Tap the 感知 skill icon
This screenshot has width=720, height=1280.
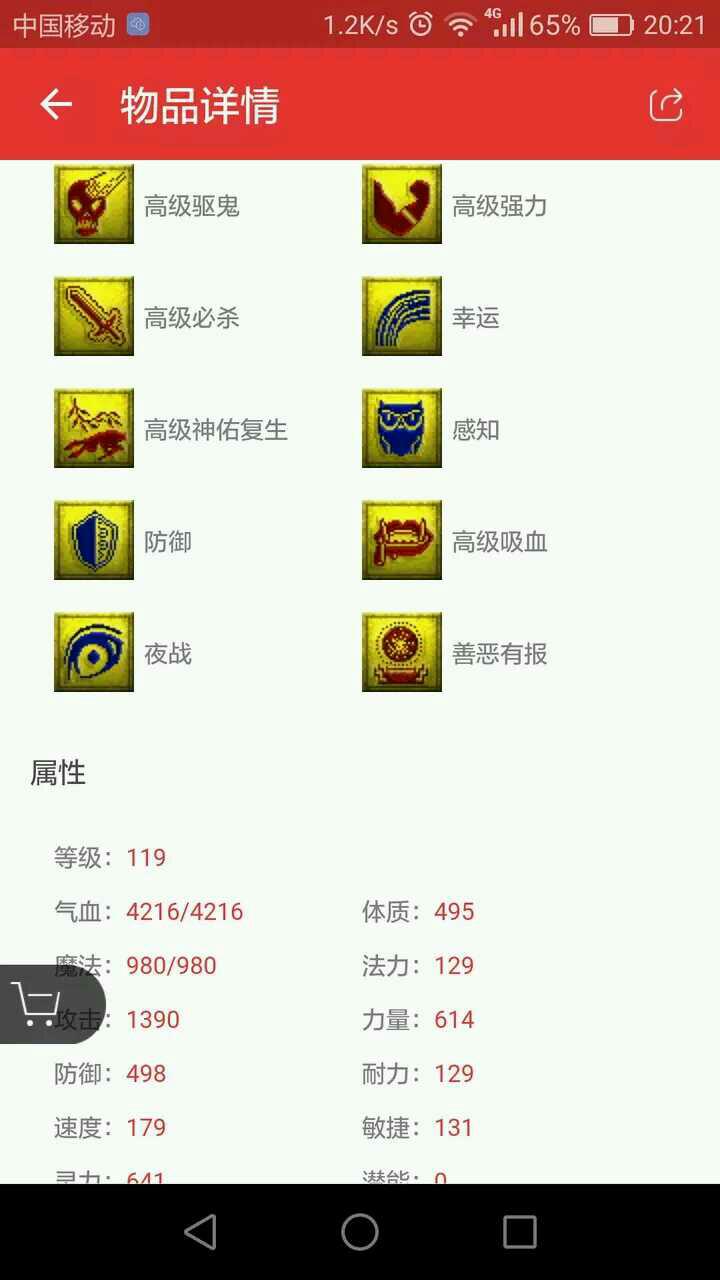(402, 429)
